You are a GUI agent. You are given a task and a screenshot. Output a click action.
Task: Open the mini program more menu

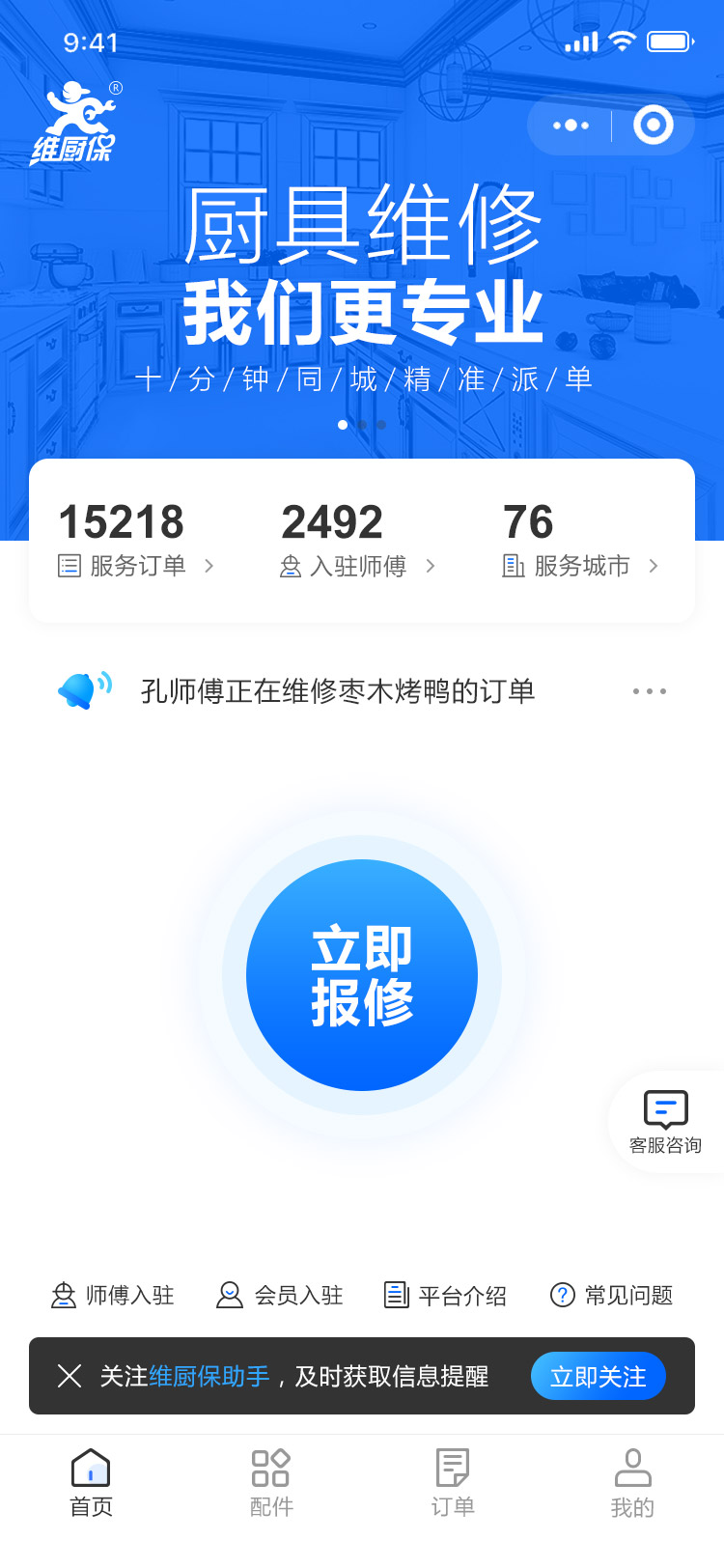[571, 126]
